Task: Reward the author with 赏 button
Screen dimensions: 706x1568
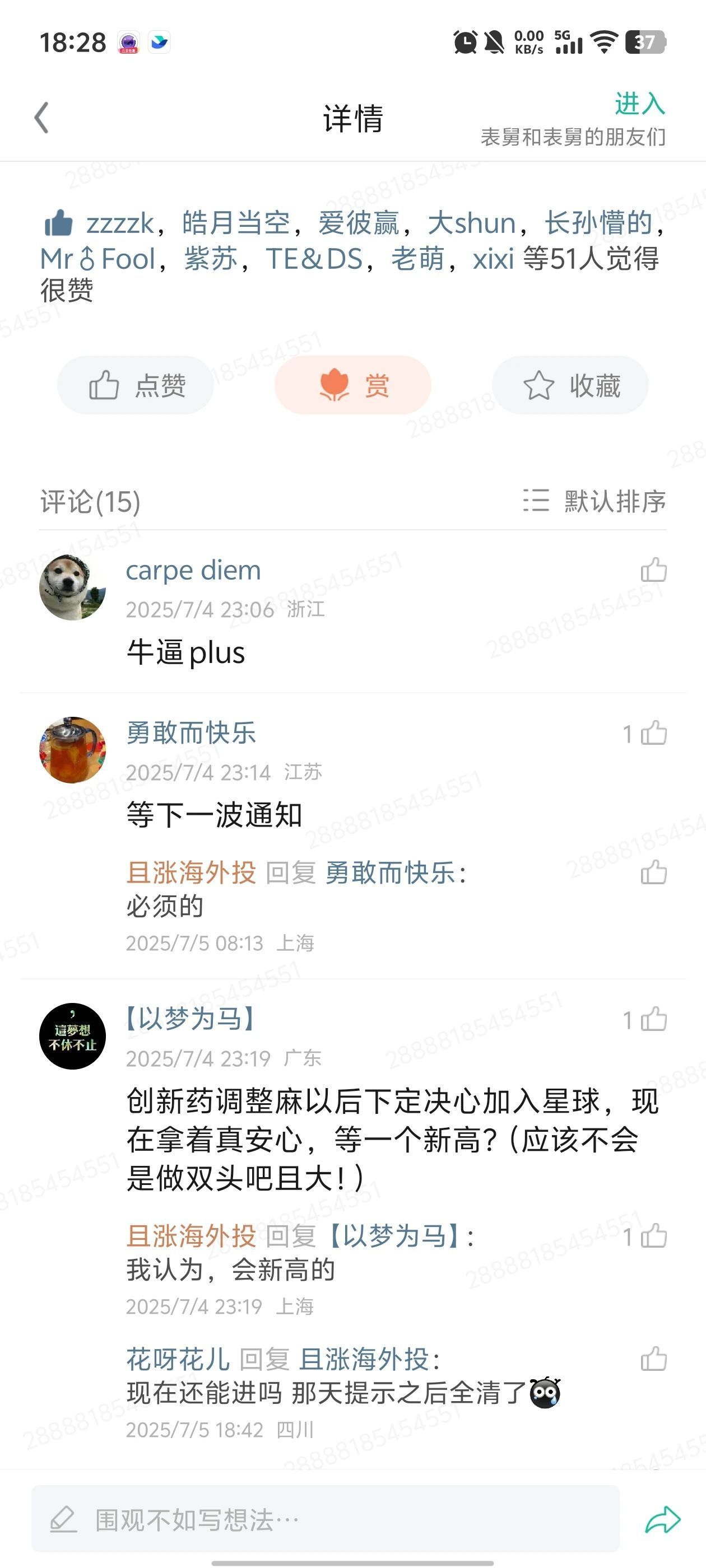Action: point(352,385)
